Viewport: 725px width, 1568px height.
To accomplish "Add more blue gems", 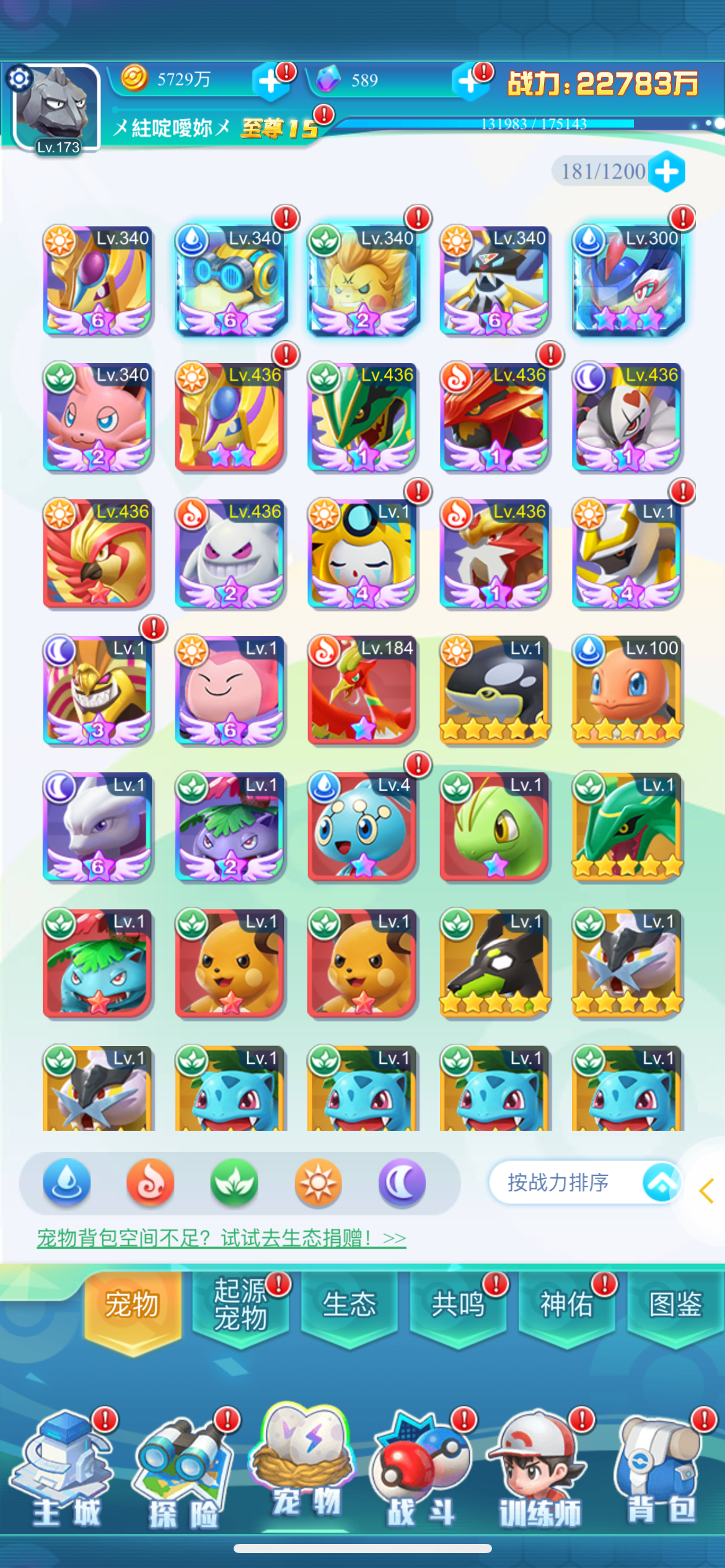I will [x=470, y=81].
